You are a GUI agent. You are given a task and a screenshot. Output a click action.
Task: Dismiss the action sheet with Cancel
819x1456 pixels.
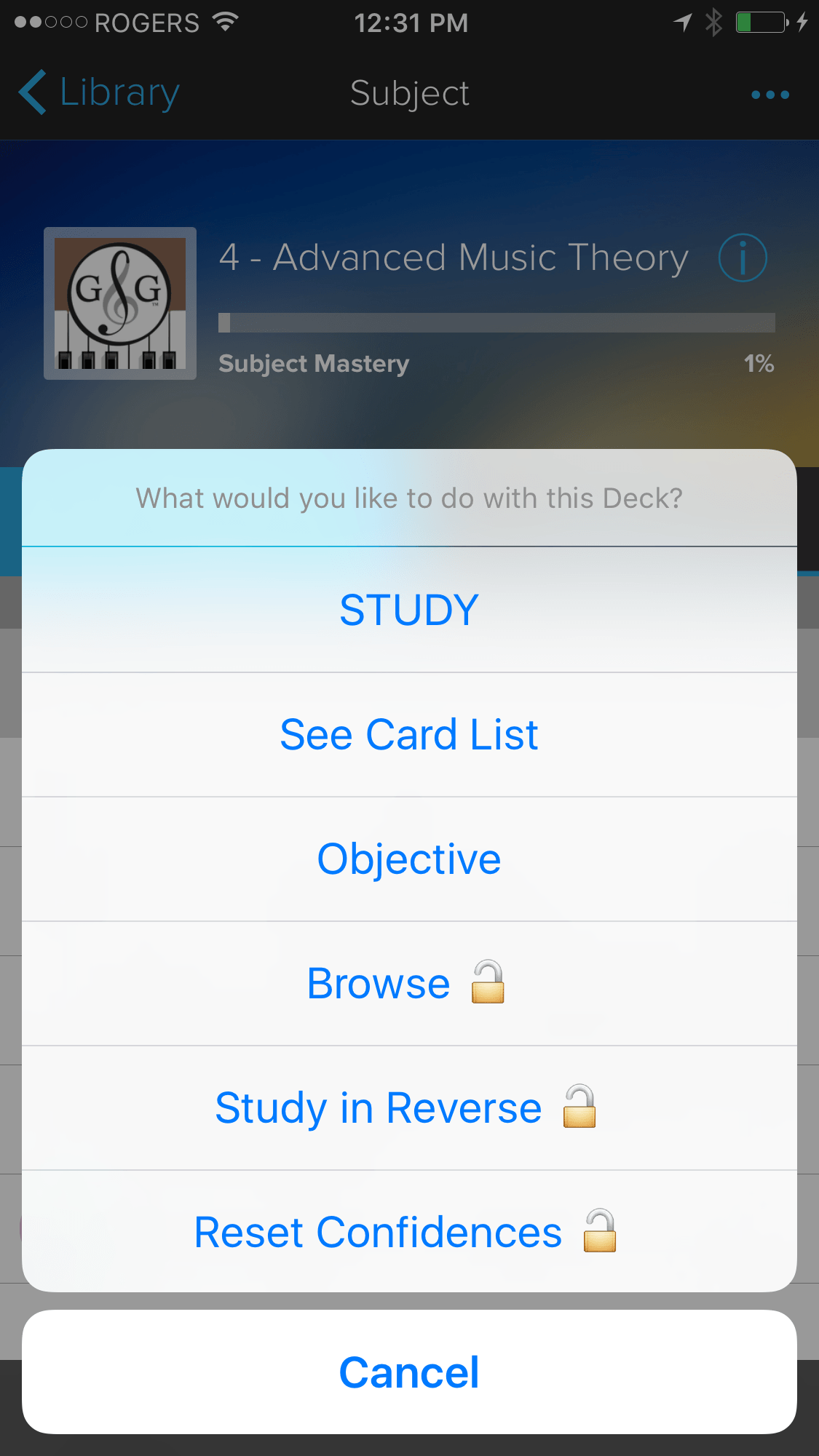coord(409,1372)
